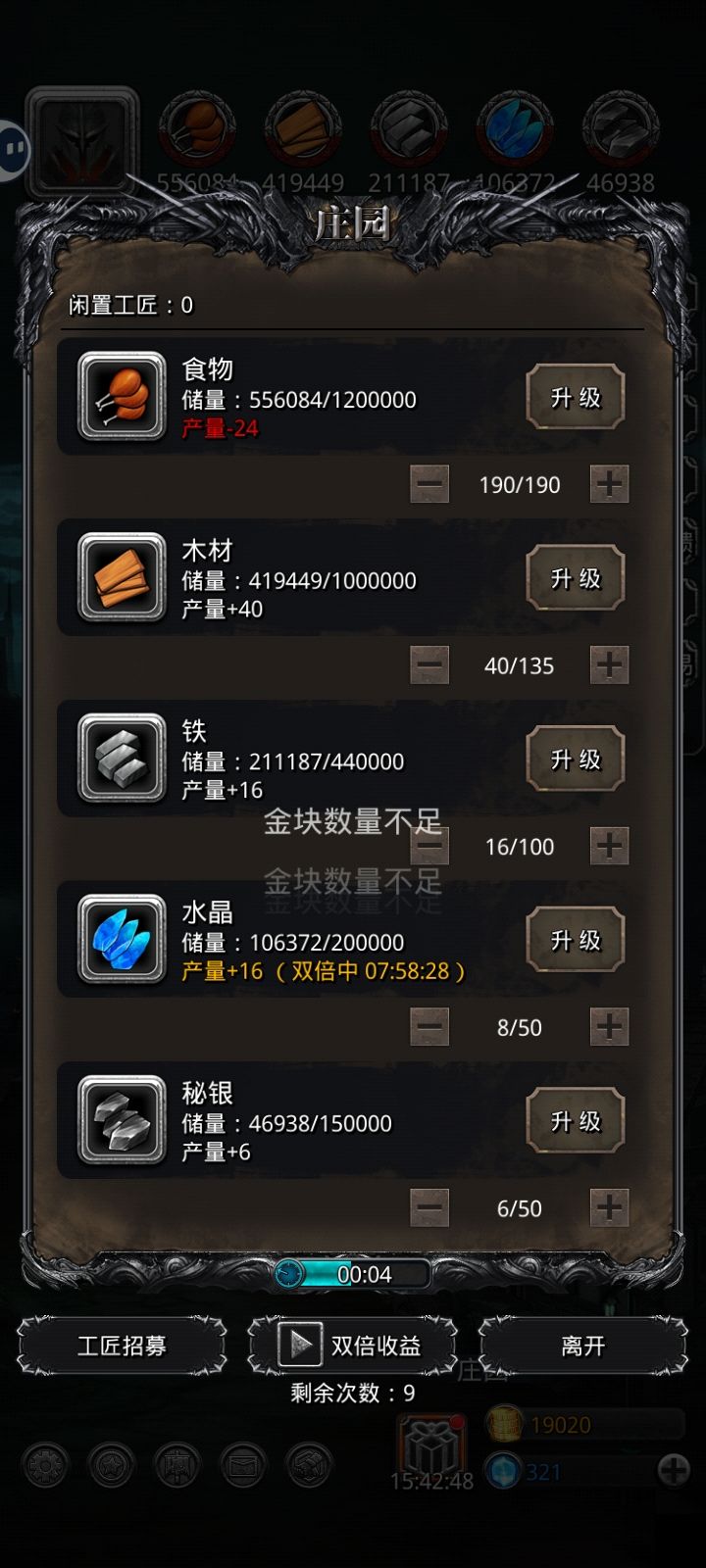706x1568 pixels.
Task: Increase food workers with the plus stepper
Action: (x=610, y=484)
